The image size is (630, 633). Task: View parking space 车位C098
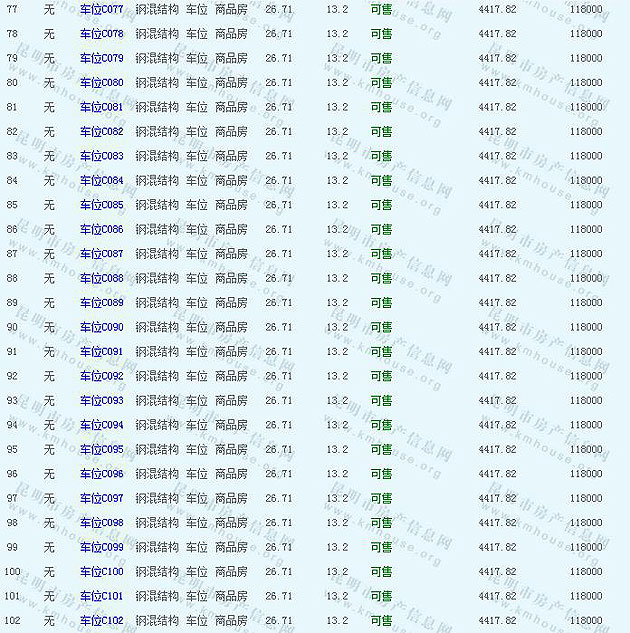[102, 523]
